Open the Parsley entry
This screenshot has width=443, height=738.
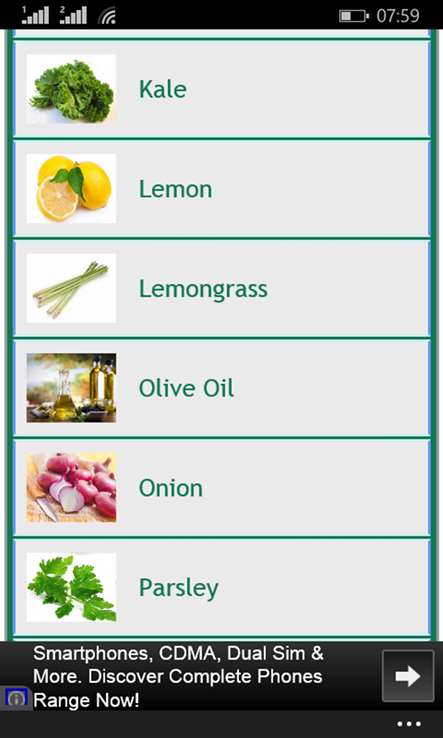tap(222, 587)
